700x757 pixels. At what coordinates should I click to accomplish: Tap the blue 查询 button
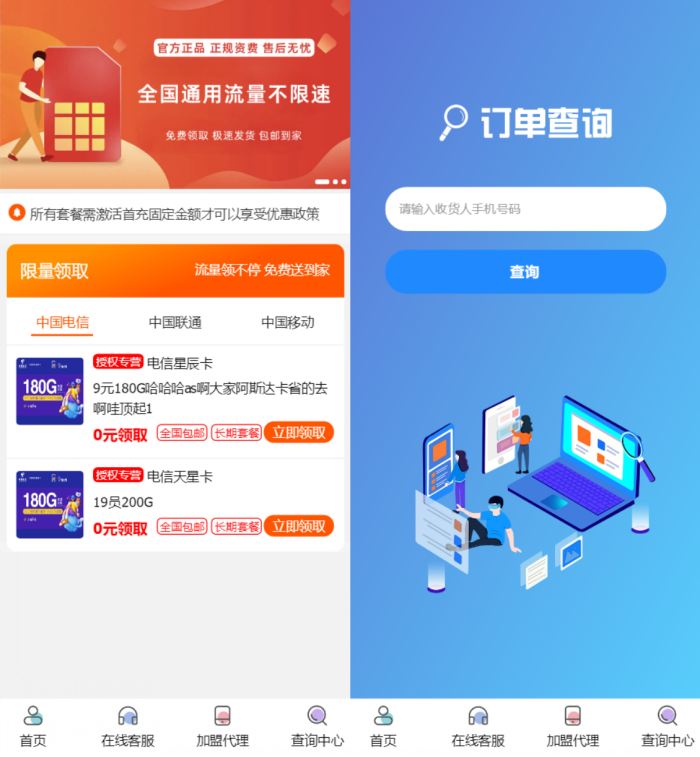point(525,272)
